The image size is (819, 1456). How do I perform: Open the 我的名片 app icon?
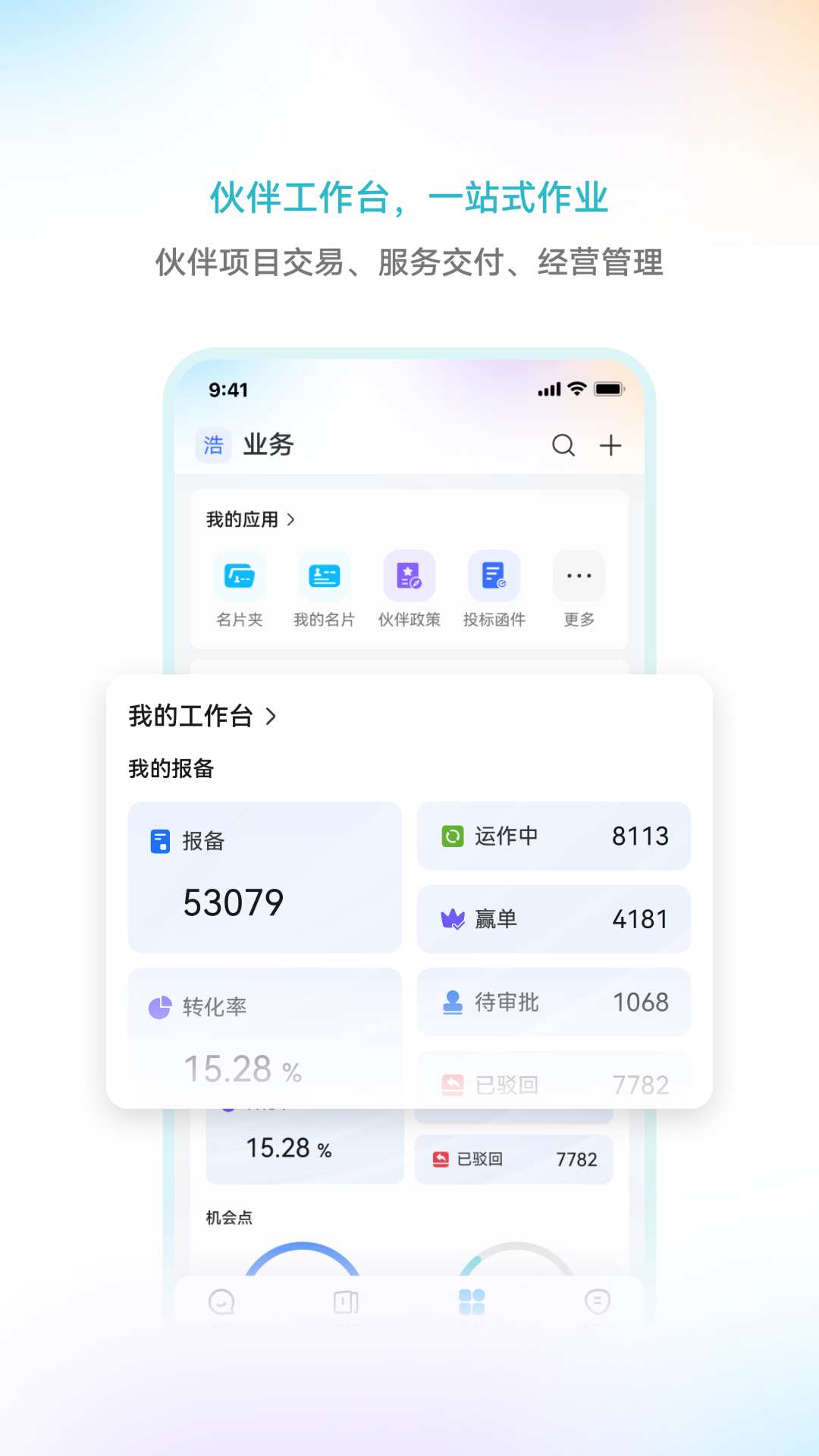[x=324, y=578]
